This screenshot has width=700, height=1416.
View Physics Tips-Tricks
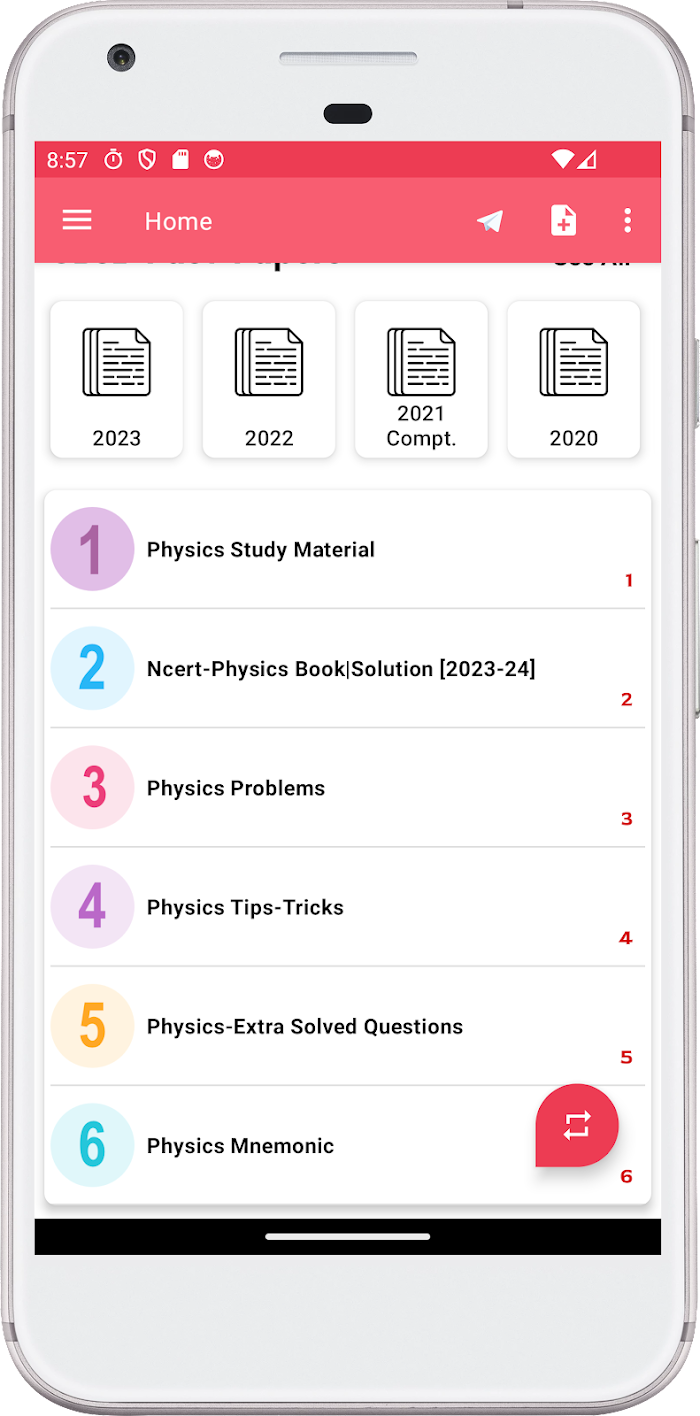(348, 907)
